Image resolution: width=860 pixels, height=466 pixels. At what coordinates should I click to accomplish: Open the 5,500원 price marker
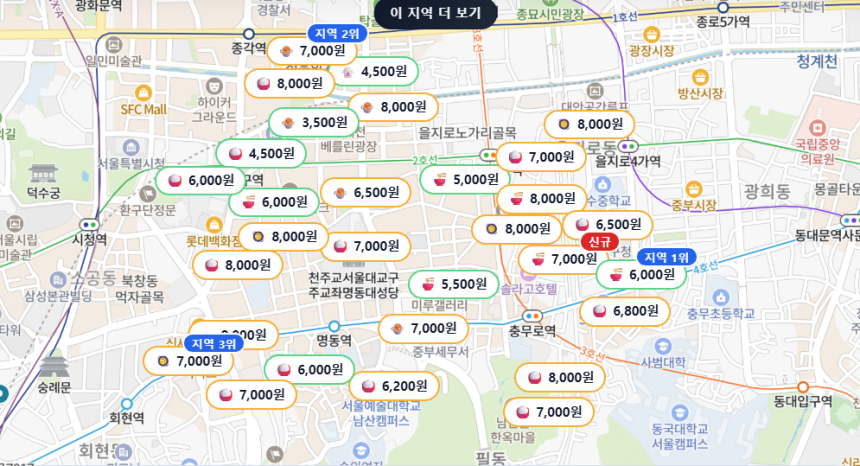click(x=454, y=284)
